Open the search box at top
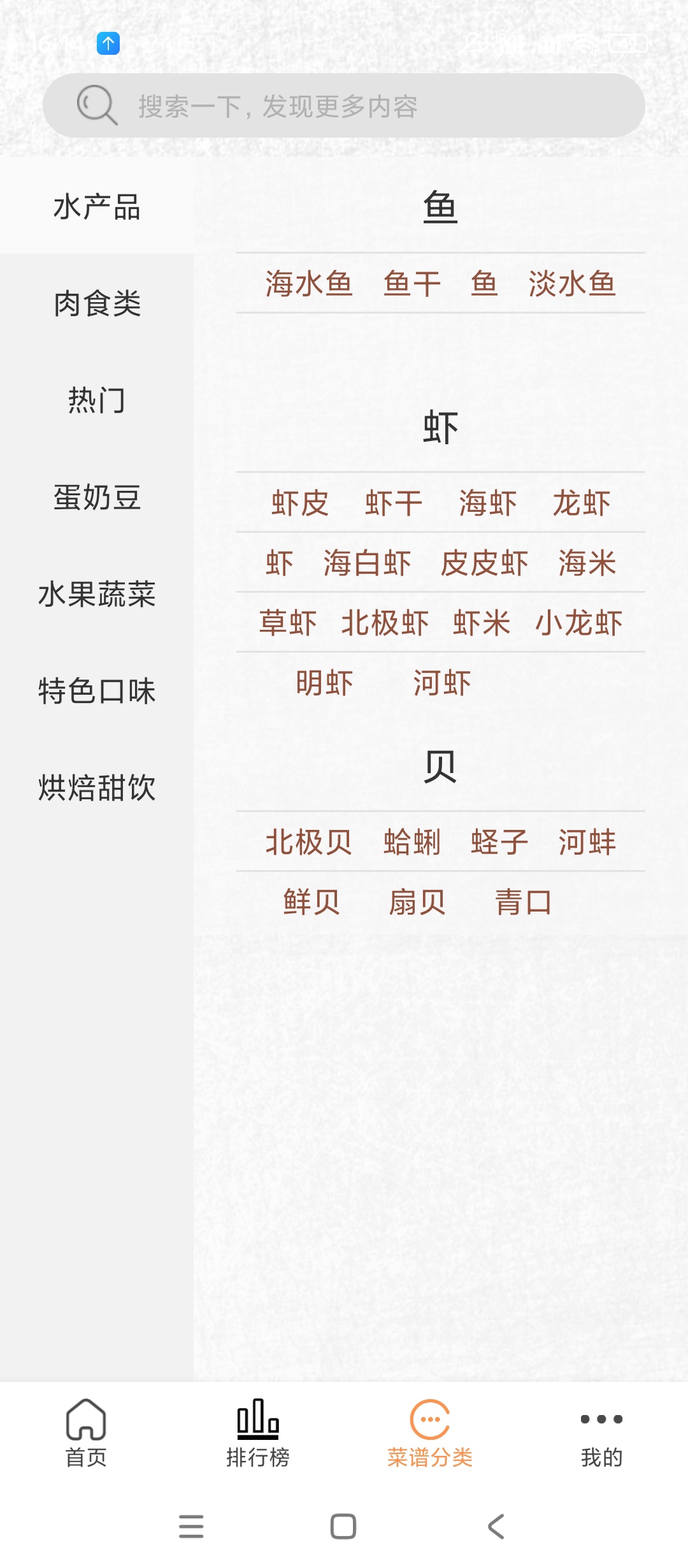Screen dimensions: 688x1568 [x=344, y=106]
